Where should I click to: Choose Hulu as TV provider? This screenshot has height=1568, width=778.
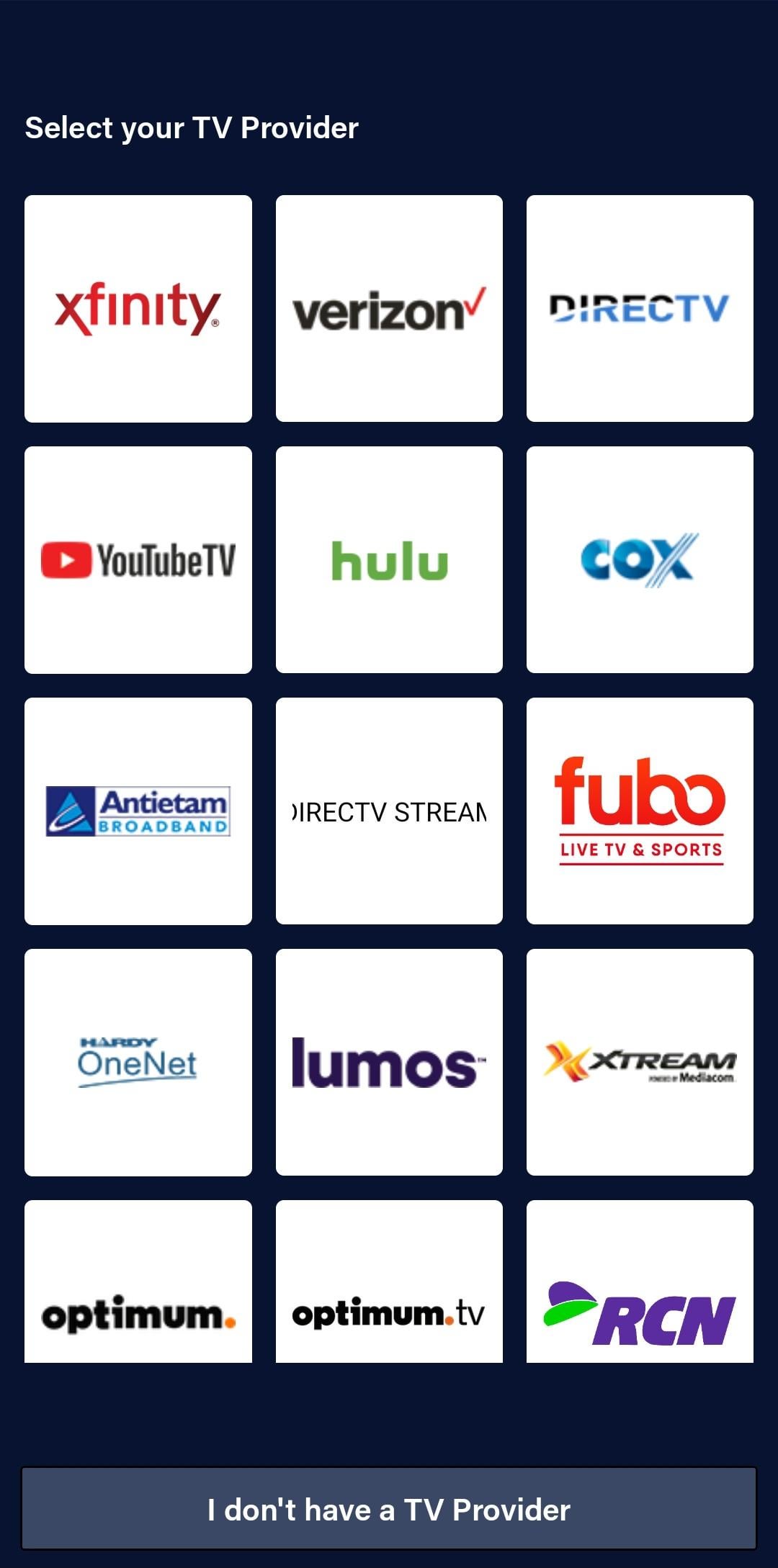point(389,559)
